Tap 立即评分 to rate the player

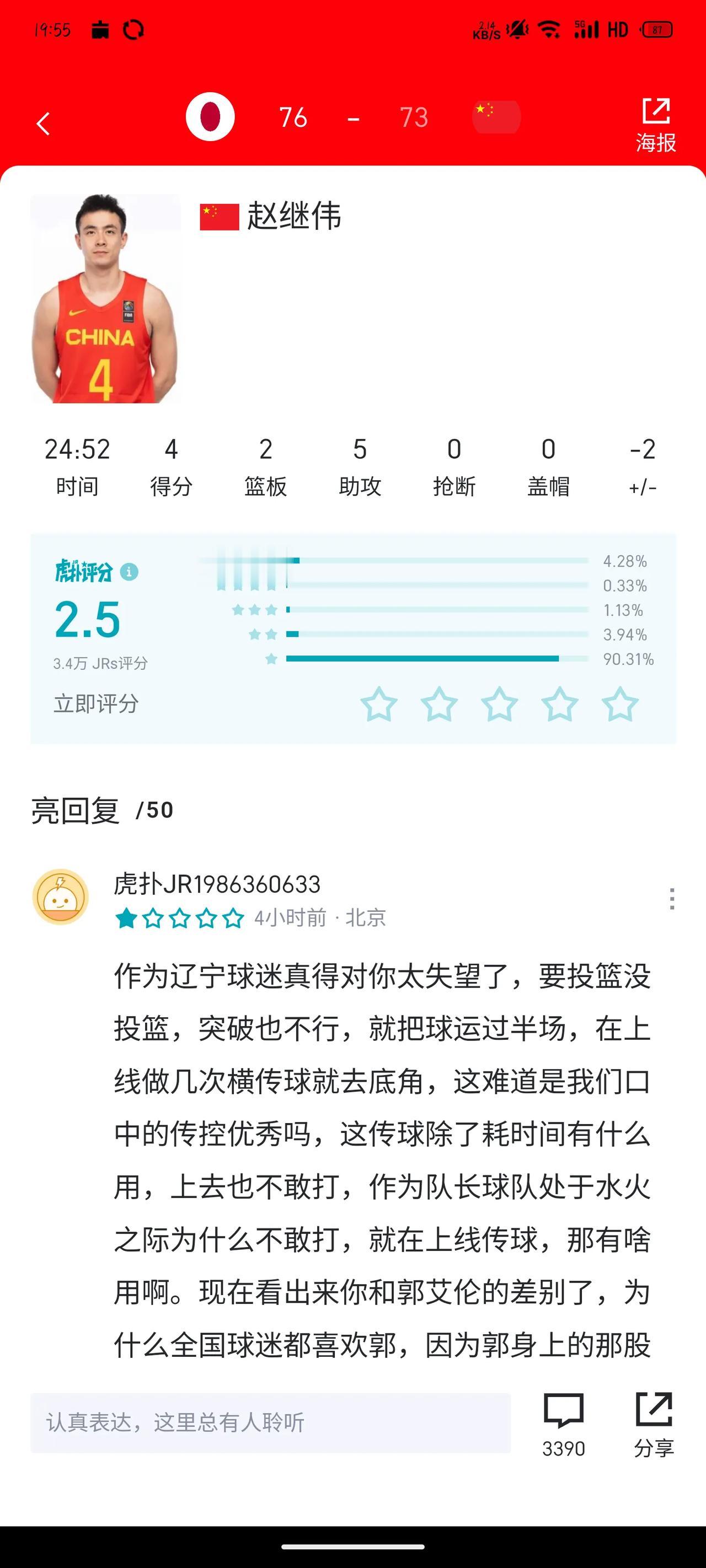pos(94,703)
